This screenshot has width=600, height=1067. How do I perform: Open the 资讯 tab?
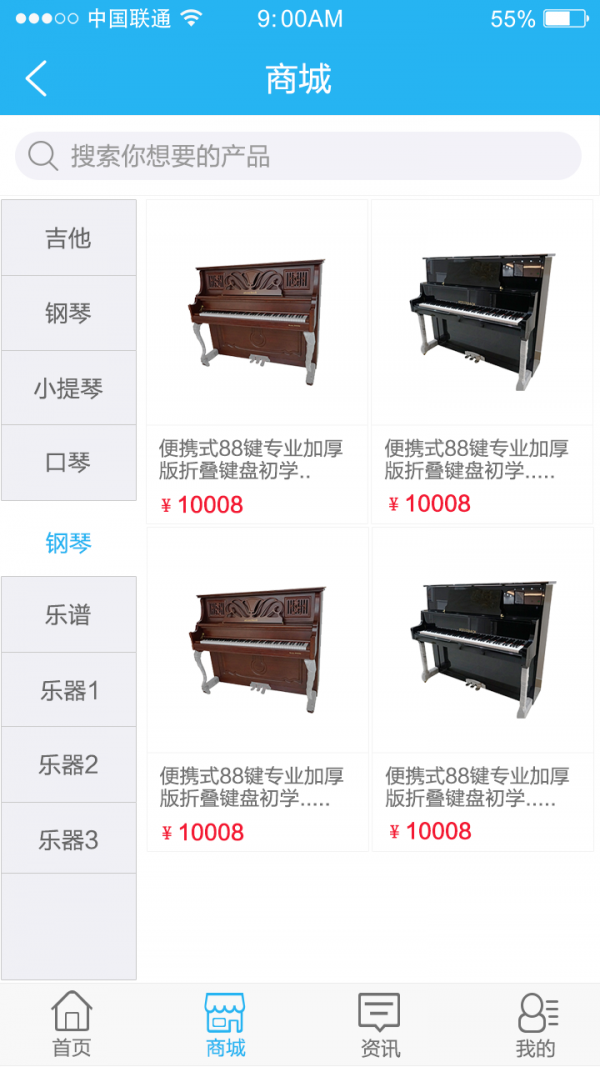[x=379, y=1025]
